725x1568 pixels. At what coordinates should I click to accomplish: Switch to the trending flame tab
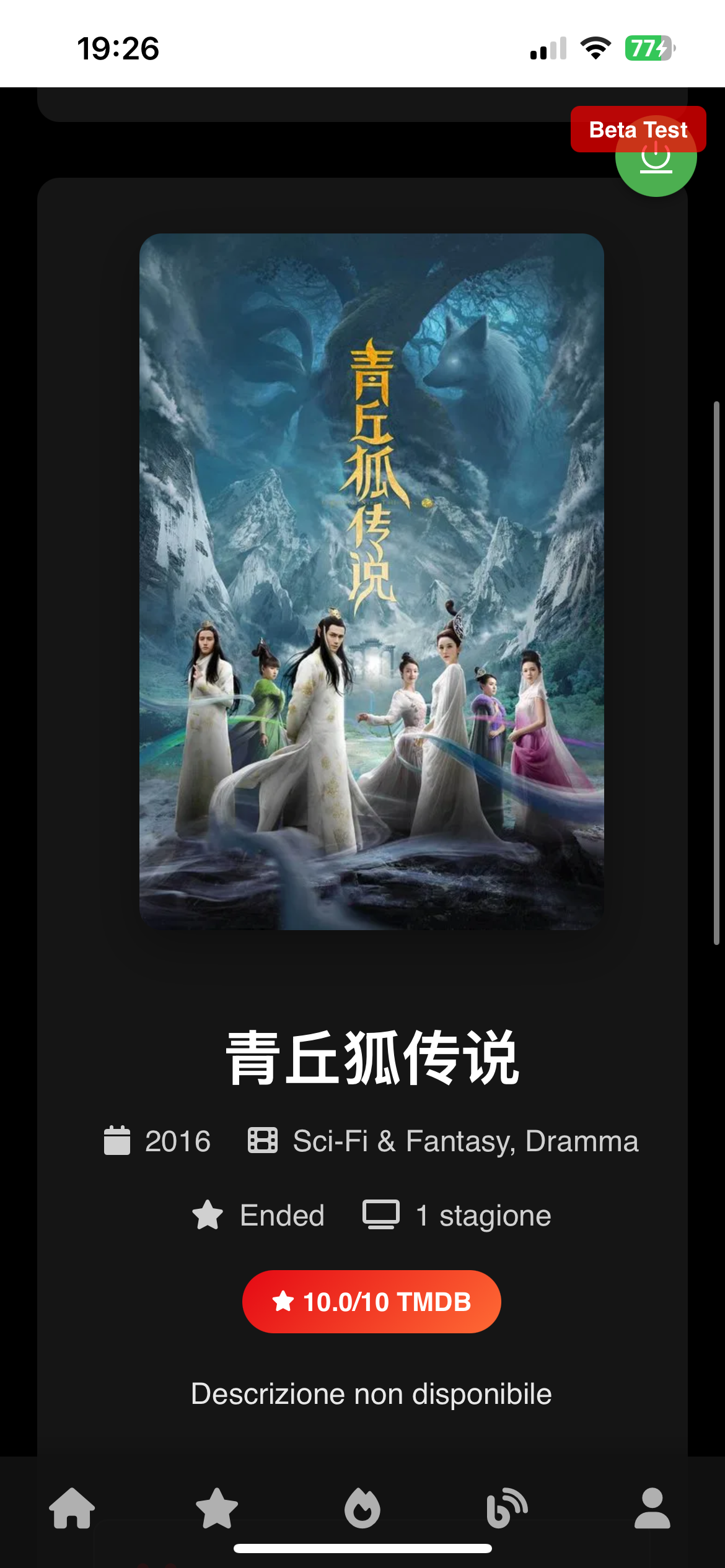362,1509
